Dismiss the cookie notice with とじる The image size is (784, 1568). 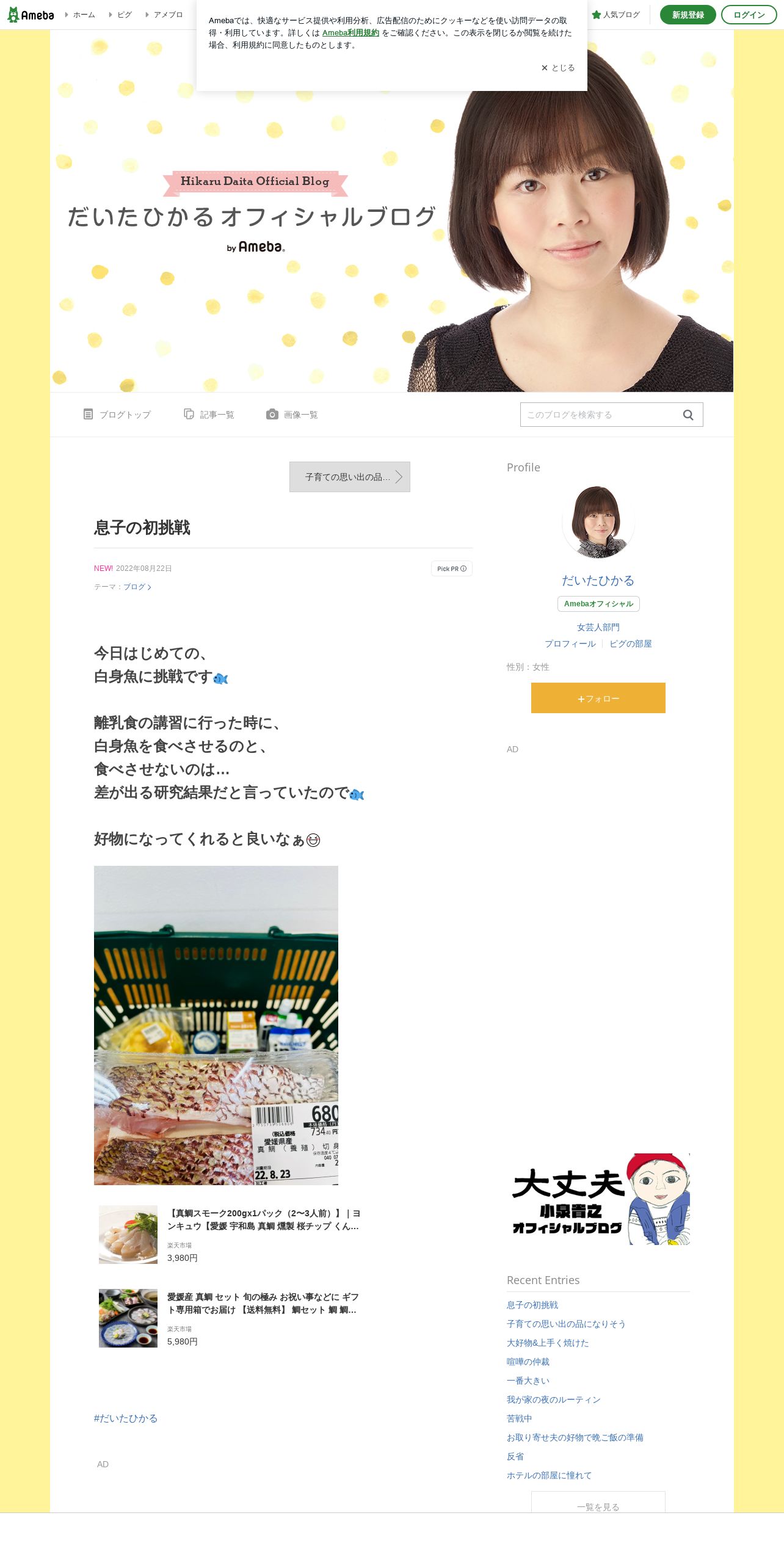pos(557,68)
